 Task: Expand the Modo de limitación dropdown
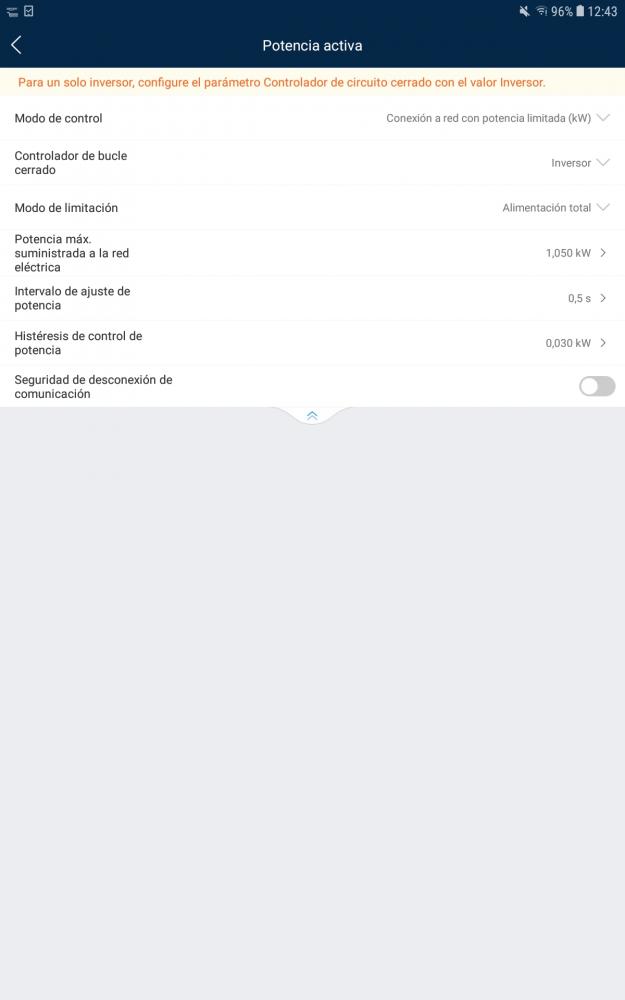click(x=312, y=207)
